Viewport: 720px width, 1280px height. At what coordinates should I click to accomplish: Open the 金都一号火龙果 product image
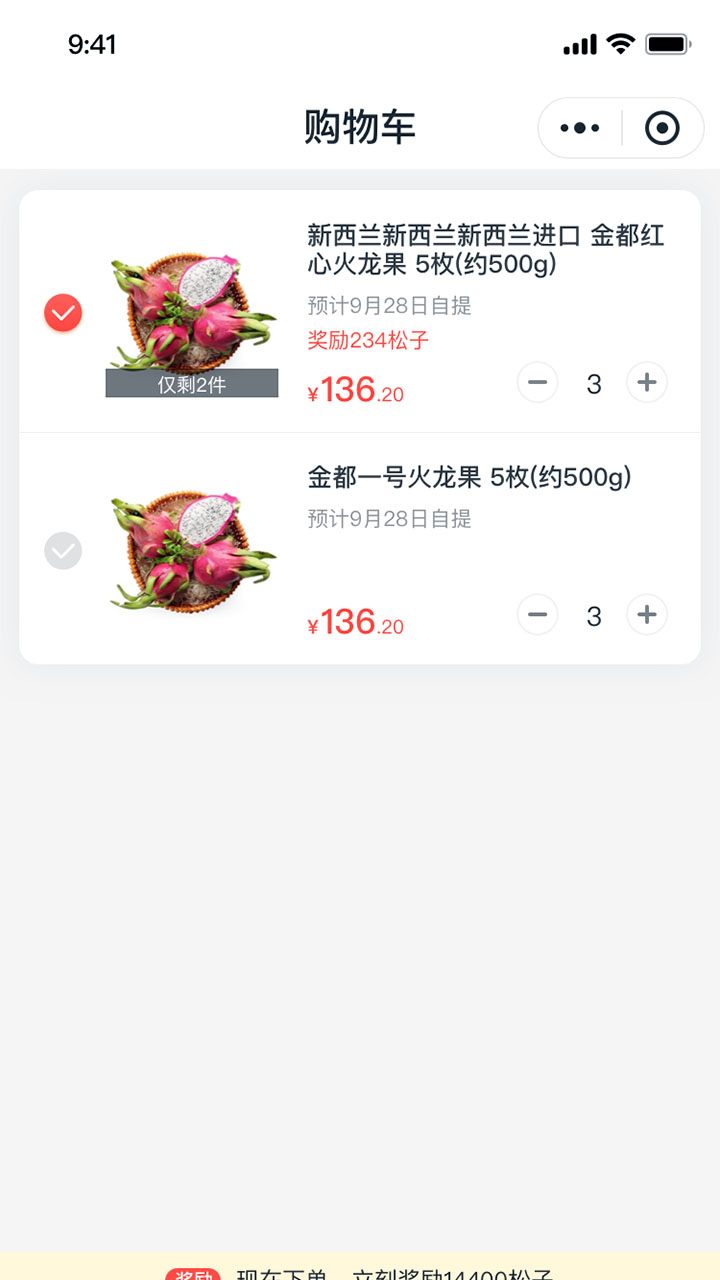(x=192, y=550)
